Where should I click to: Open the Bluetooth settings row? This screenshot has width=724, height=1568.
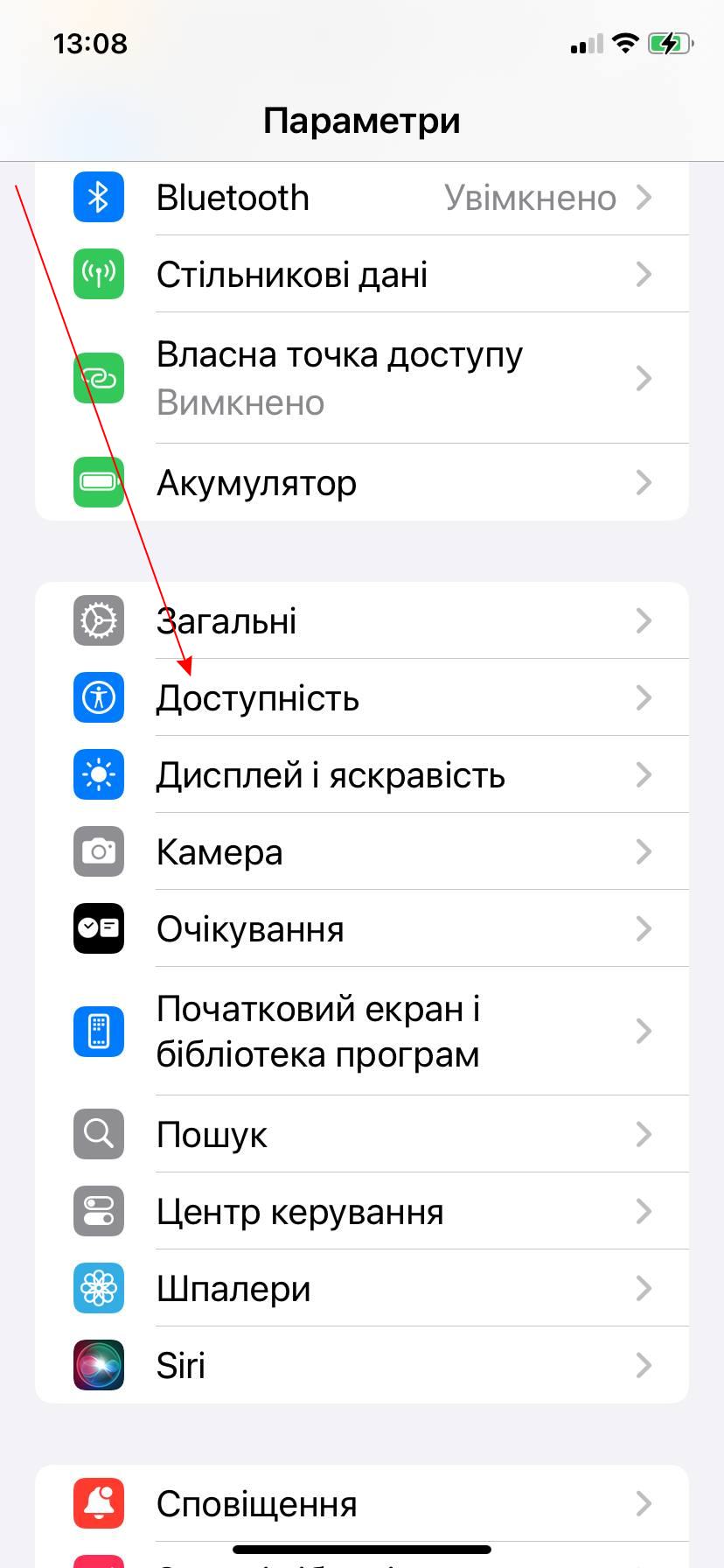(362, 198)
